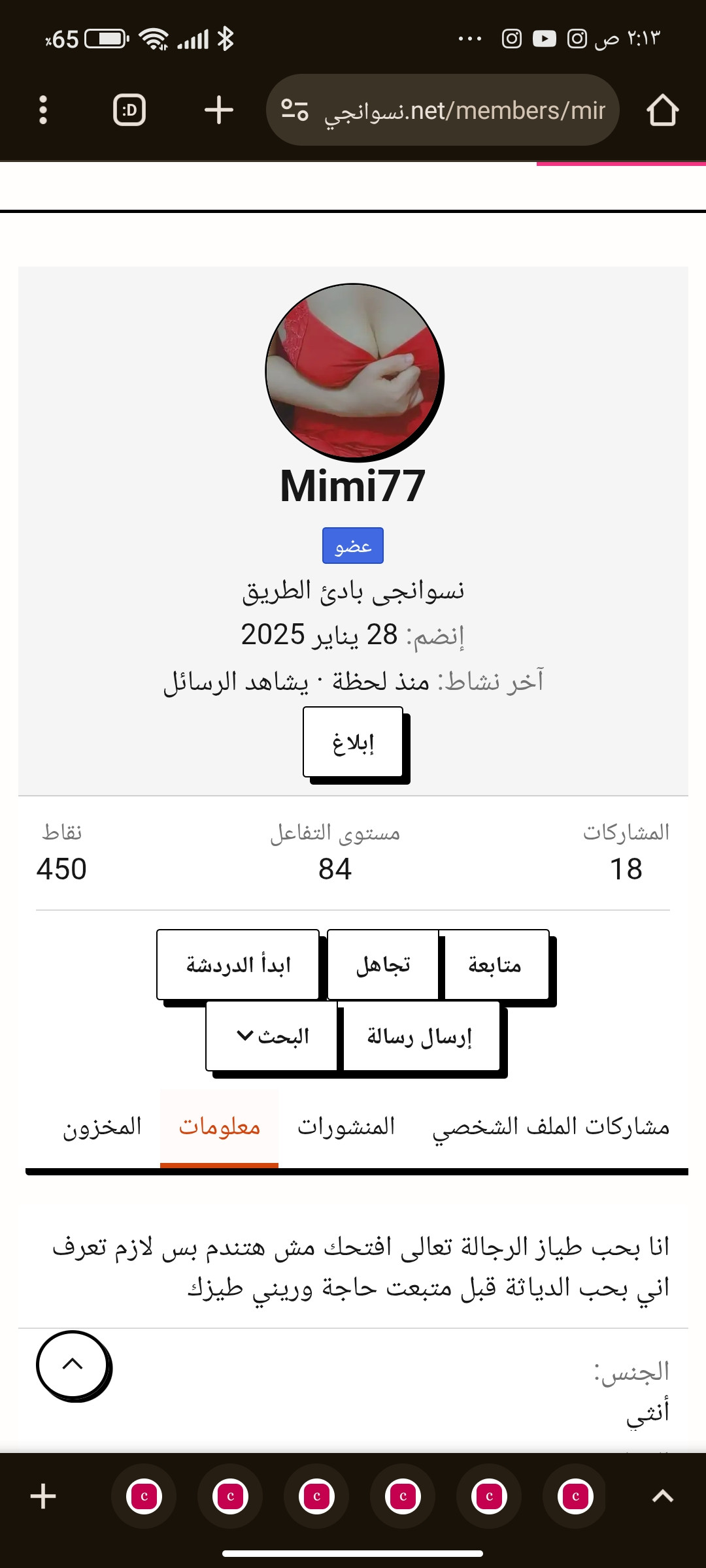Screen dimensions: 706x1568
Task: Open a new browser tab
Action: 218,110
